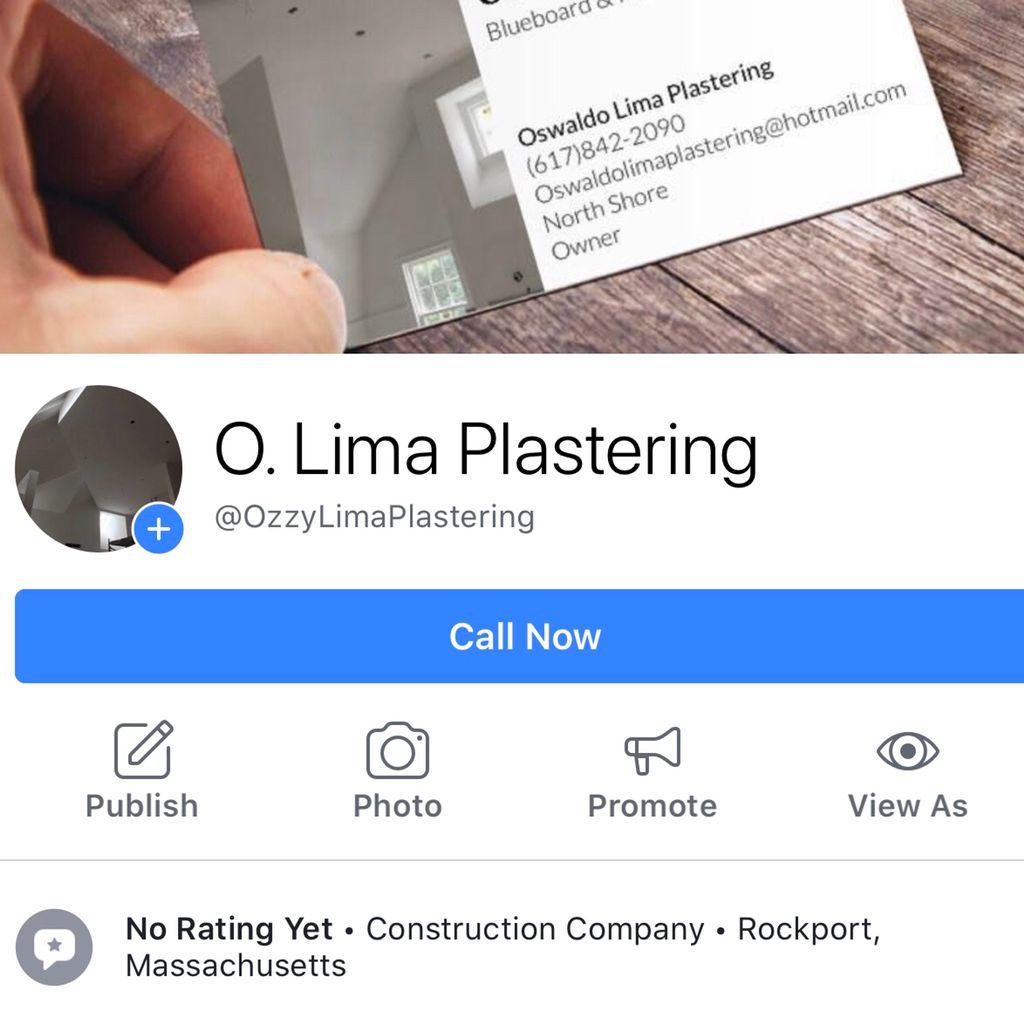This screenshot has height=1024, width=1024.
Task: Open the Promote option
Action: click(x=652, y=770)
